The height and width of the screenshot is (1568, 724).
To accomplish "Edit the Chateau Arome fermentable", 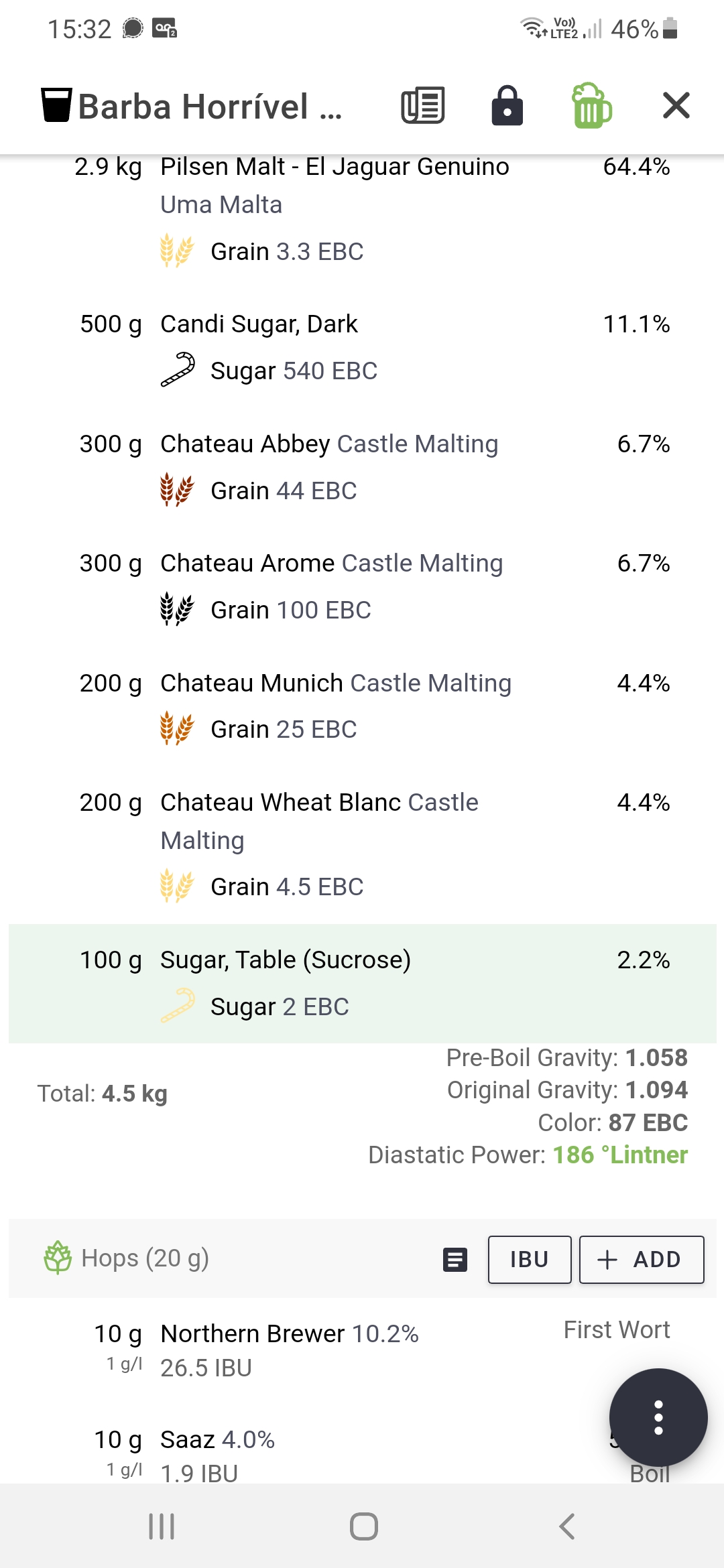I will point(362,587).
